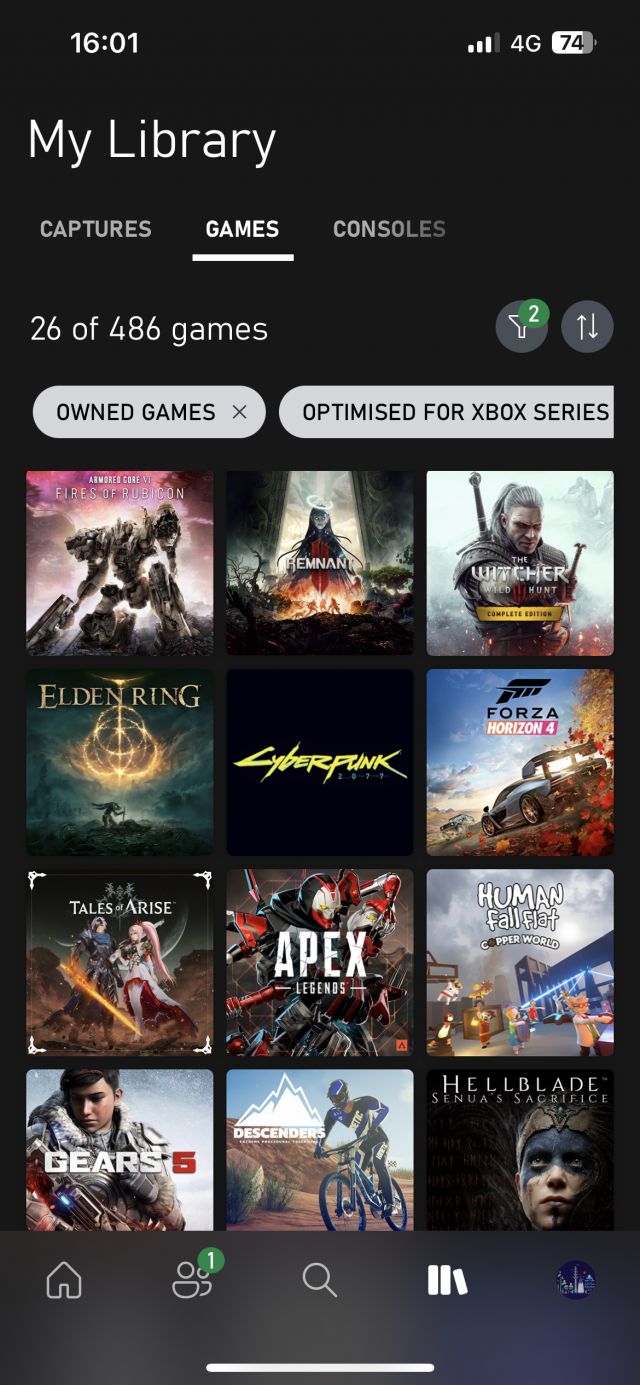Open the profile avatar tab
Screen dimensions: 640x1385
click(x=575, y=1280)
